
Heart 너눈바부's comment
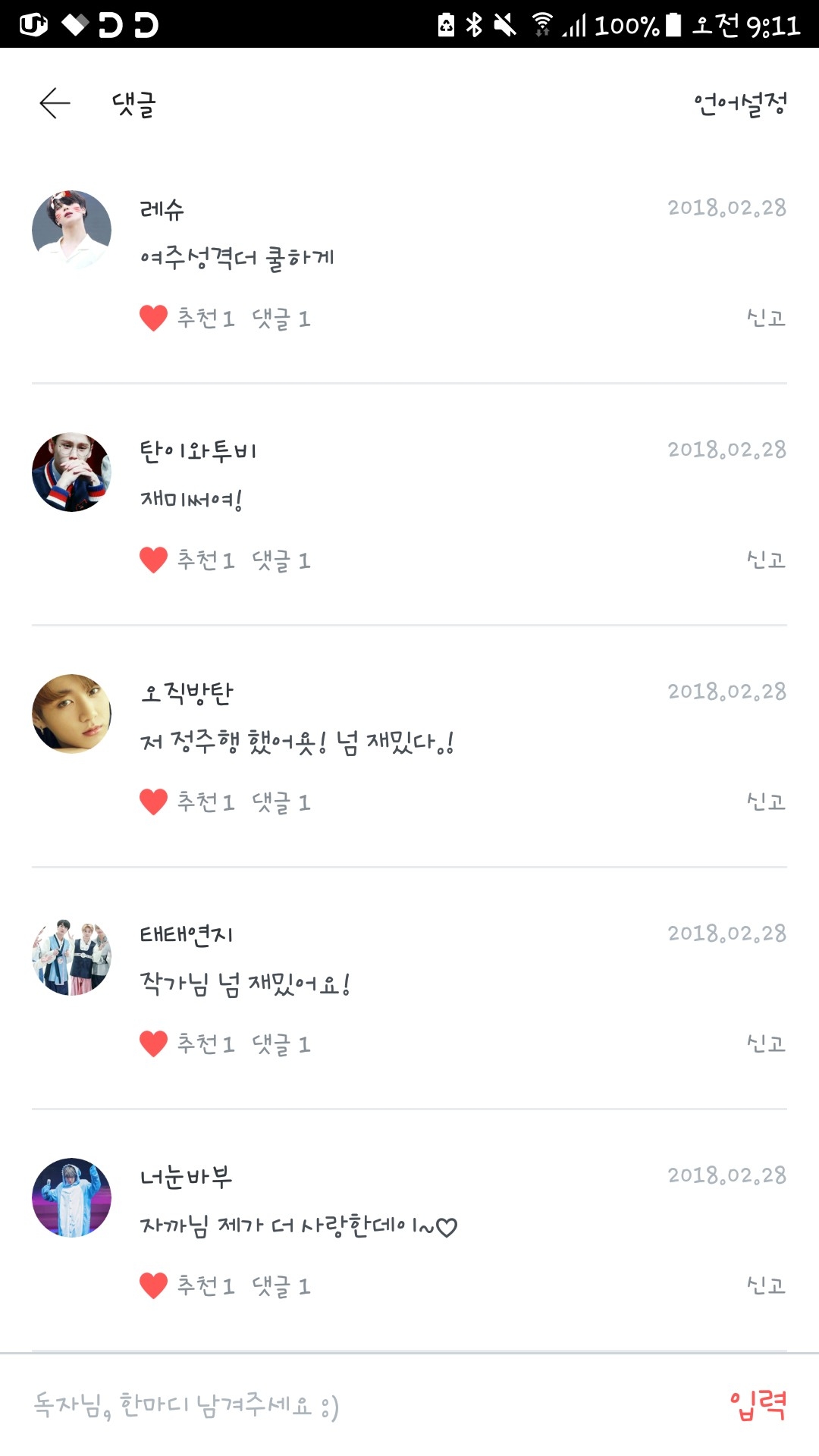(153, 1285)
